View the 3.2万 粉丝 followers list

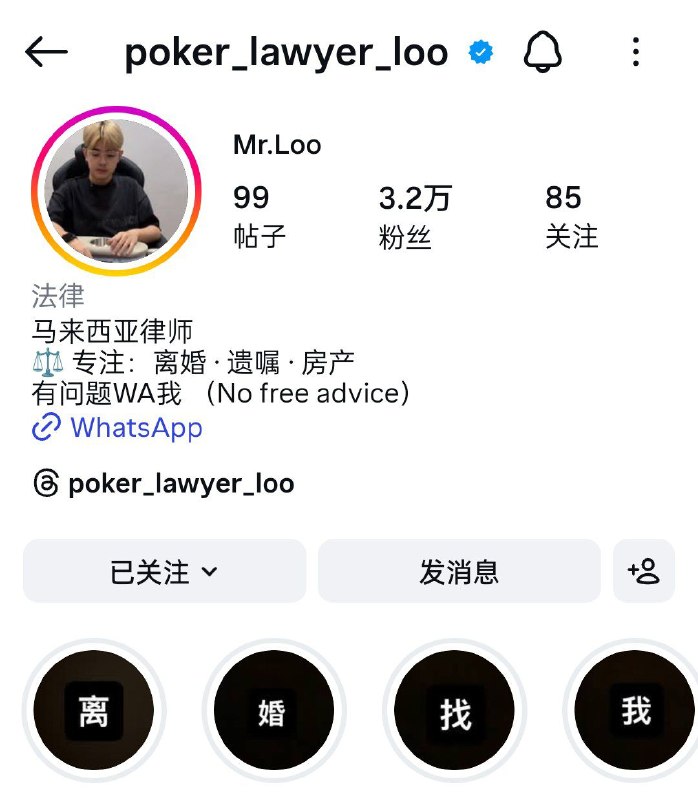(x=414, y=216)
